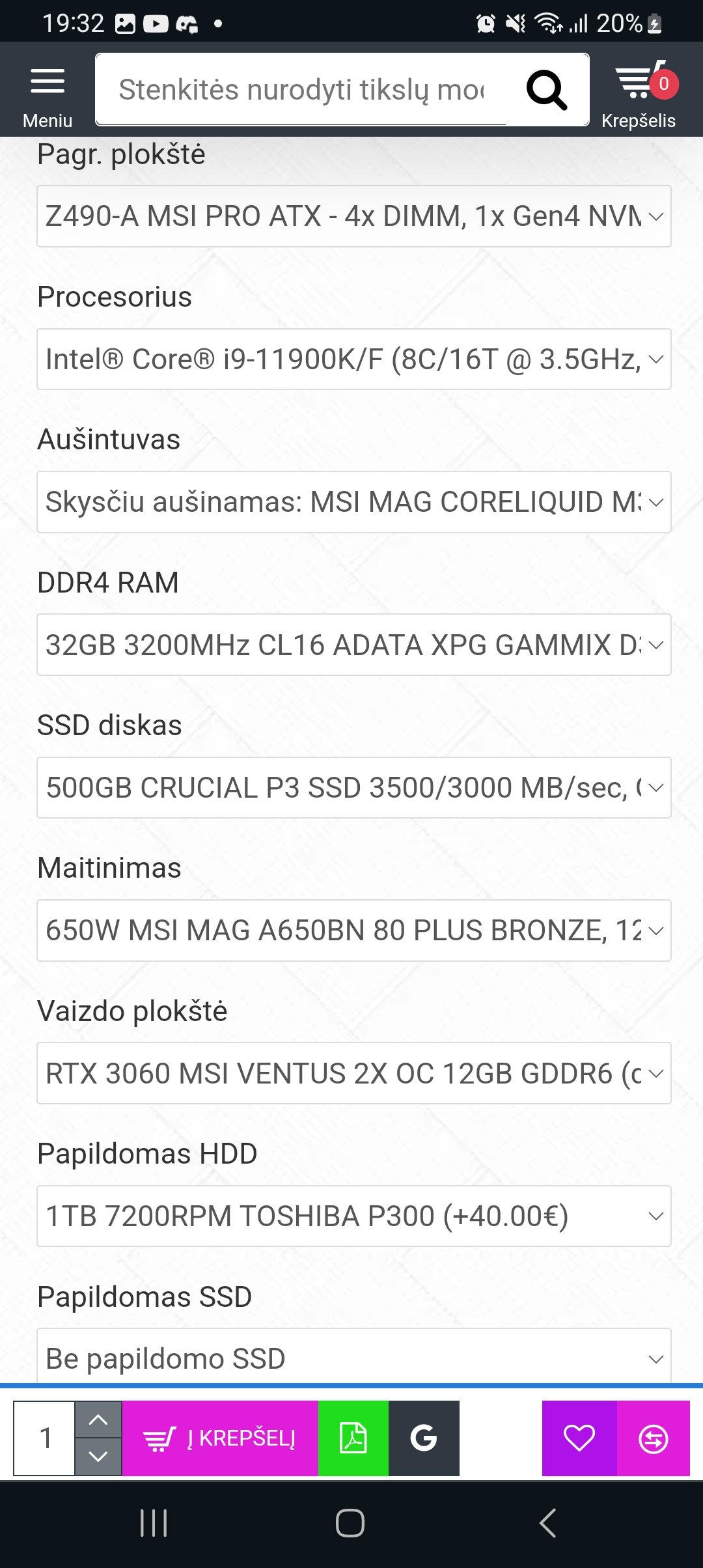Screen dimensions: 703x1568
Task: Decrease quantity with the down arrow
Action: coord(98,1457)
